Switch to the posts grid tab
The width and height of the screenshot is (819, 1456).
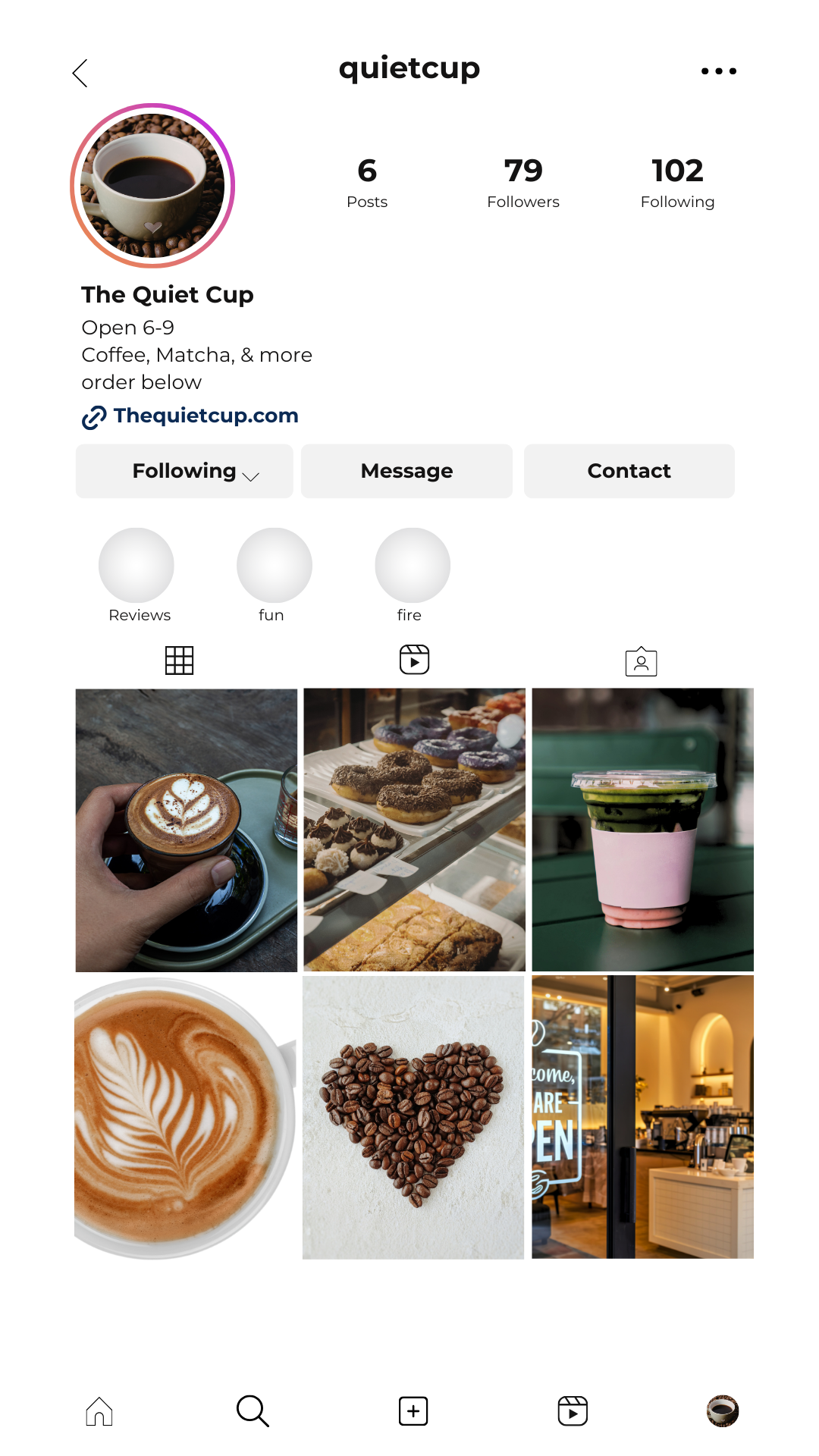point(180,661)
